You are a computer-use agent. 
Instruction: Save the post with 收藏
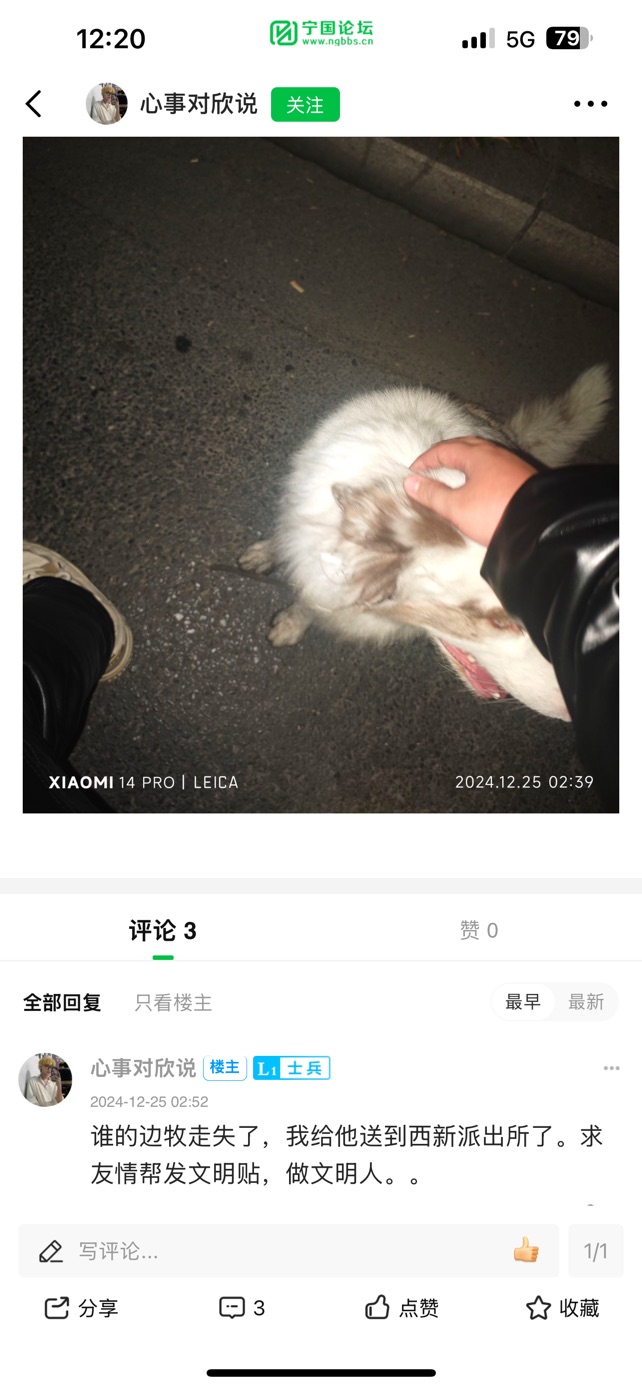pos(562,1308)
